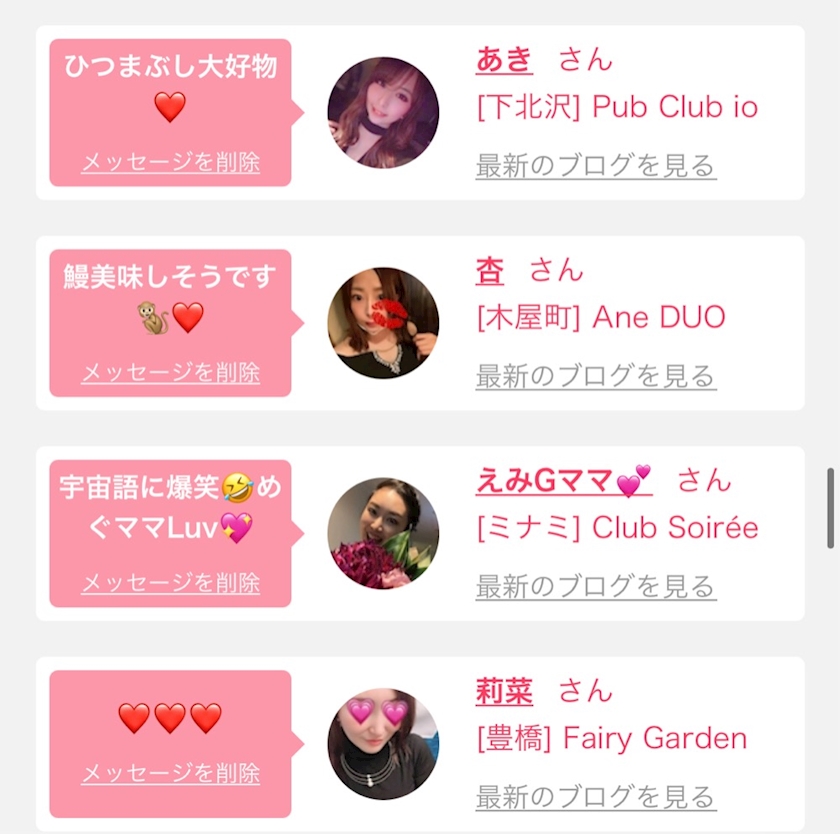
Task: Delete the ひつまぶし大好物 message
Action: click(170, 162)
